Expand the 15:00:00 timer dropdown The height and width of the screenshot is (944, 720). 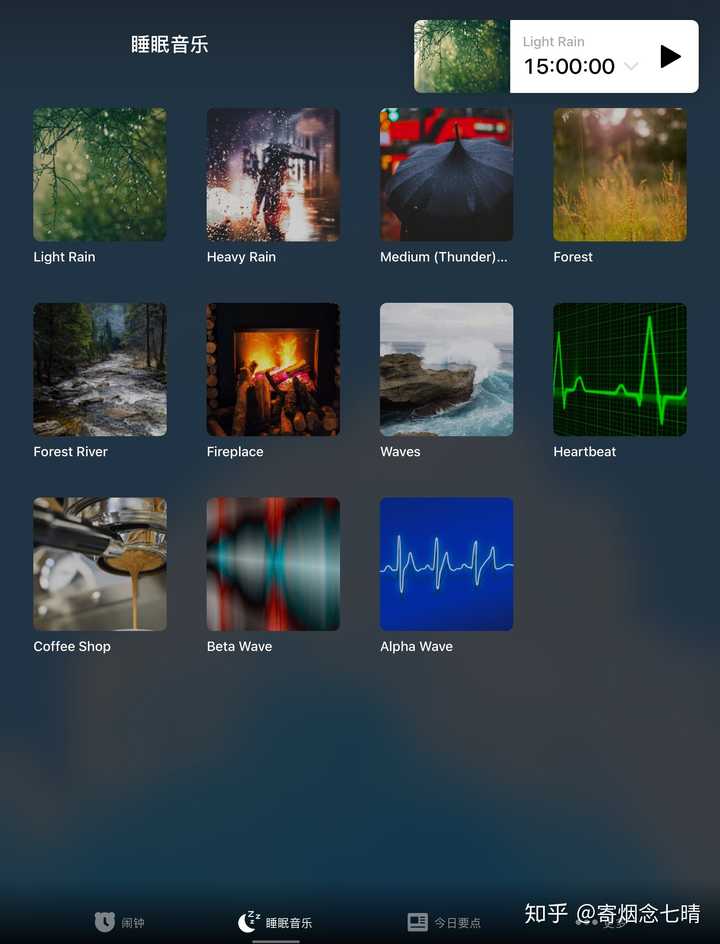tap(631, 67)
